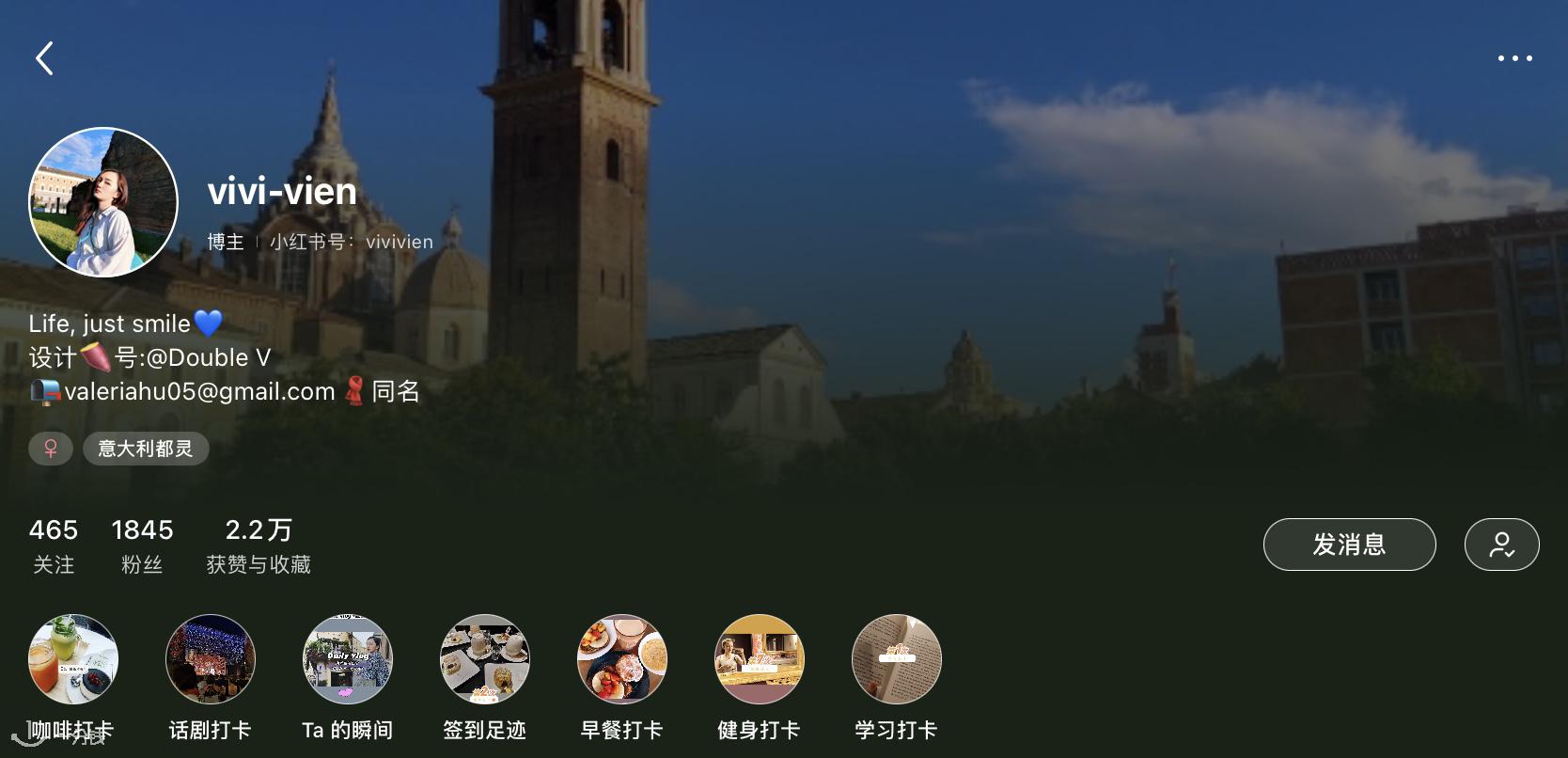This screenshot has width=1568, height=758.
Task: Open 获赞与收藏 likes and collects
Action: coord(259,545)
